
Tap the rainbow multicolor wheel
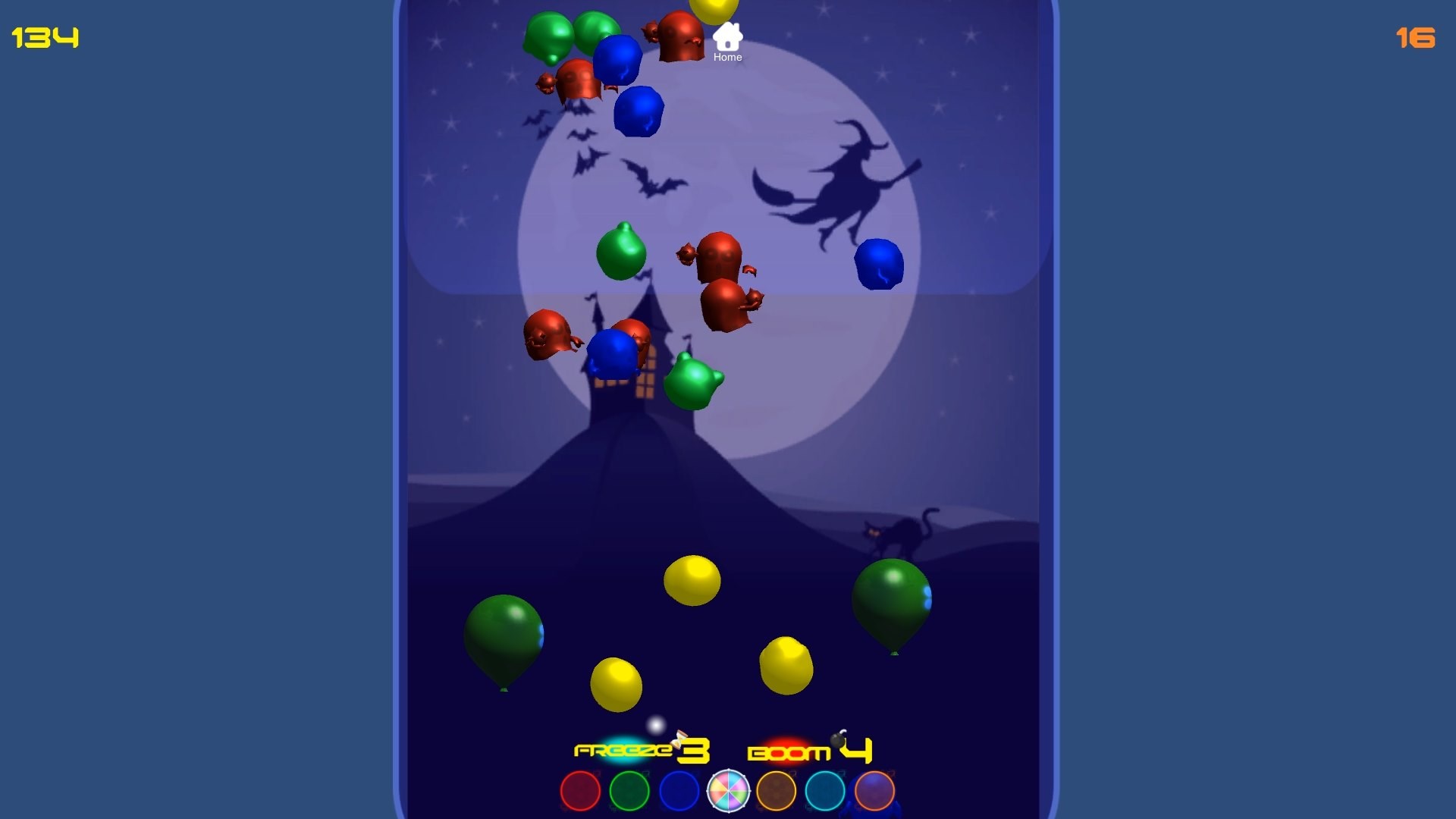[x=728, y=791]
